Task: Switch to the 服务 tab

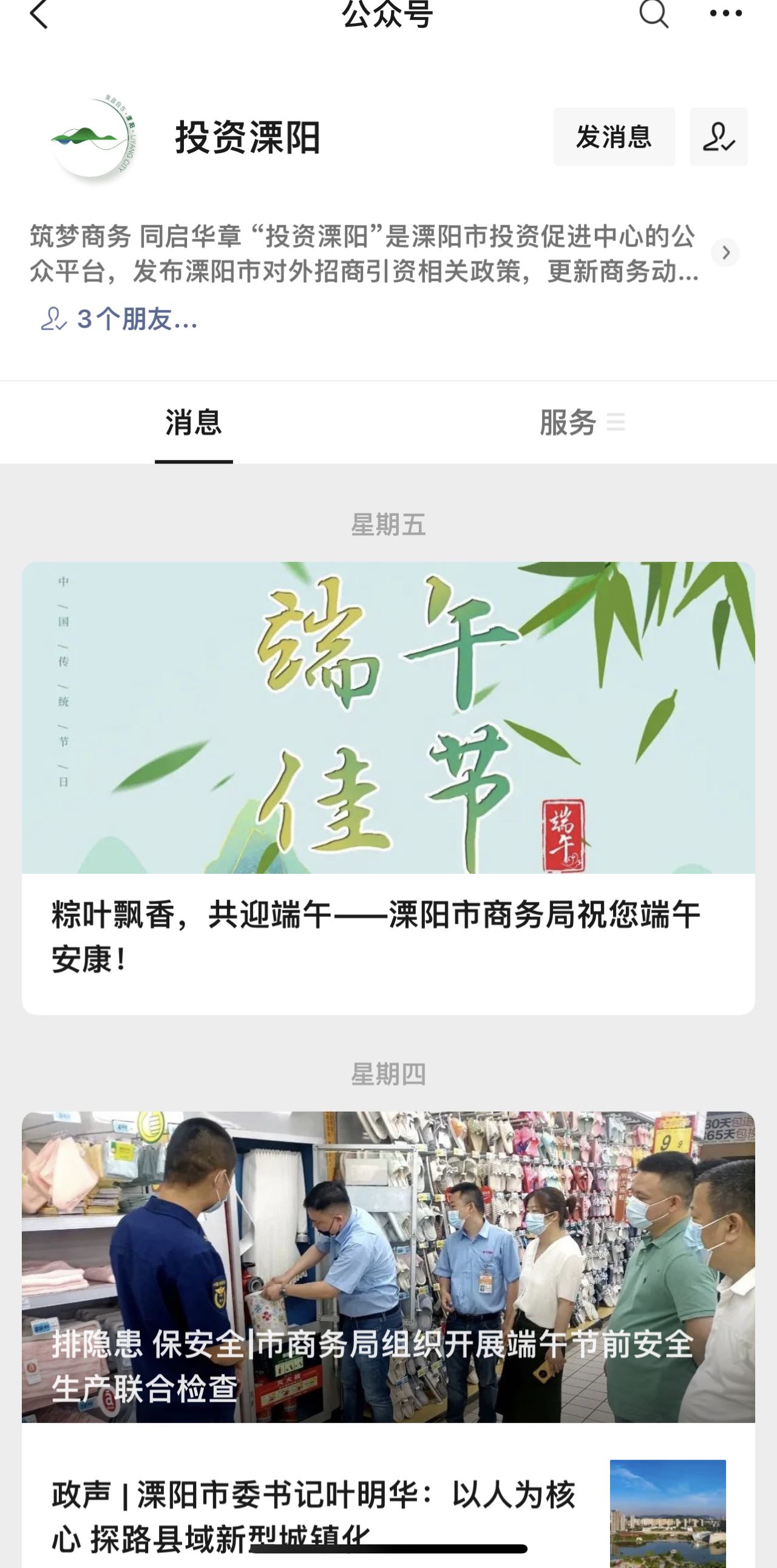Action: pos(568,422)
